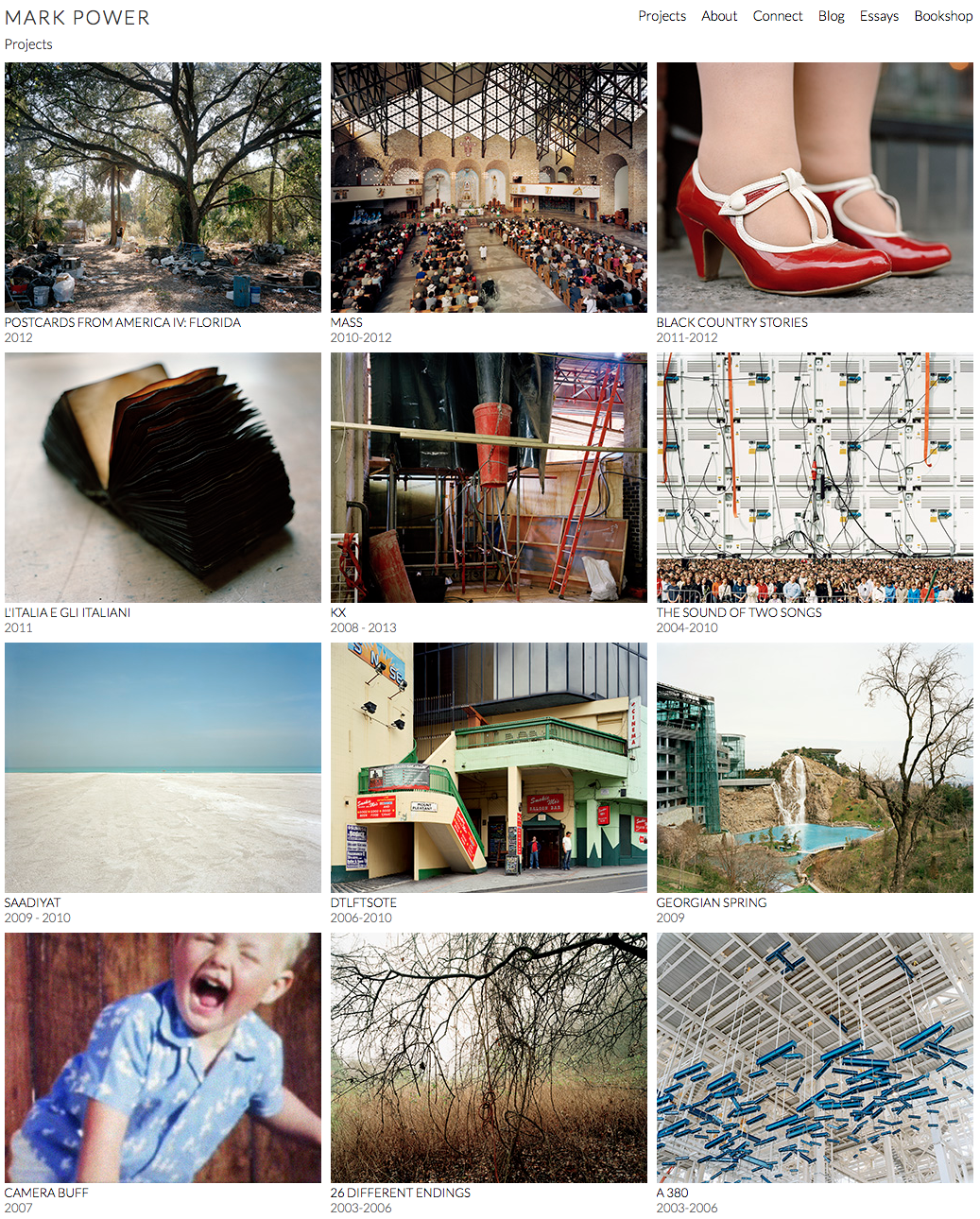View the Mass project
This screenshot has height=1219, width=980.
[489, 187]
